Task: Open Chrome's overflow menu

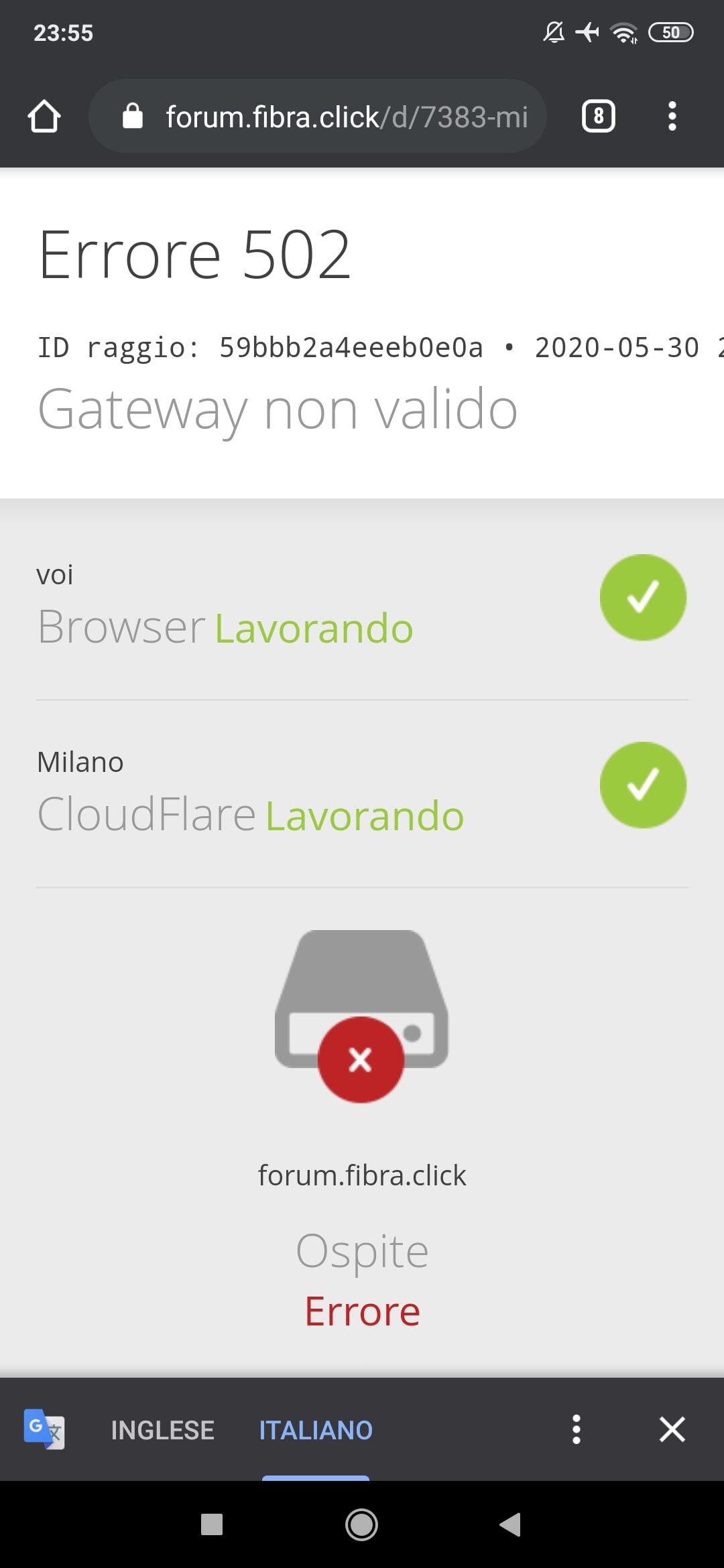Action: pos(672,117)
